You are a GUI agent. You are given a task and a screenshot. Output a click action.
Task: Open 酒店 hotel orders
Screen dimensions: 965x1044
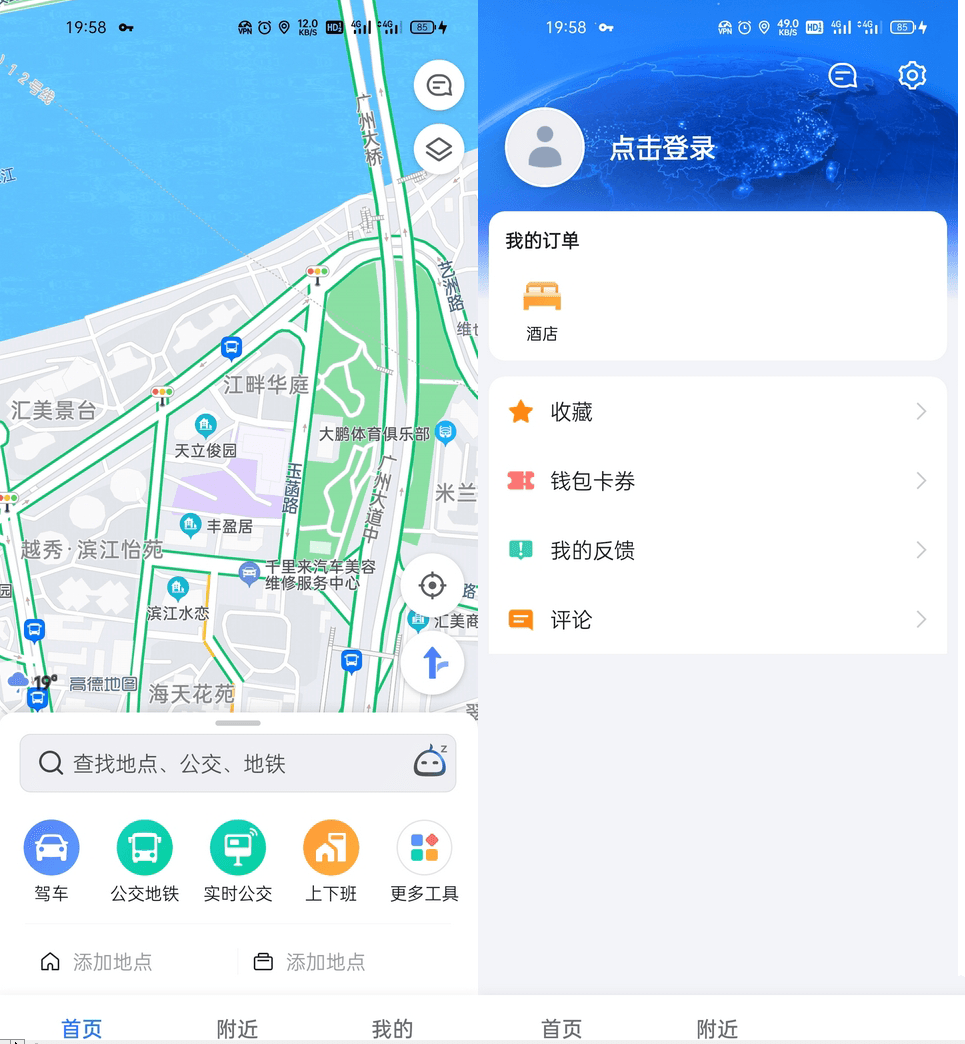pyautogui.click(x=542, y=309)
